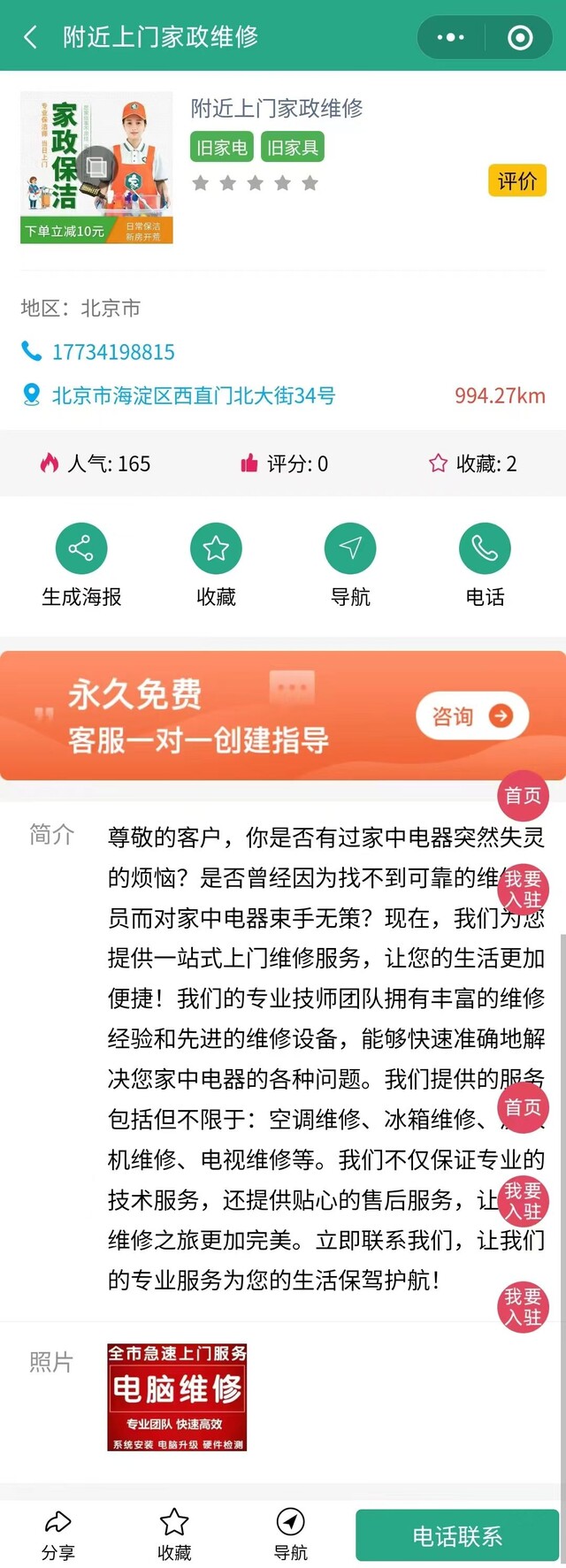Start 导航 from the round green button
This screenshot has width=566, height=1568.
point(350,548)
